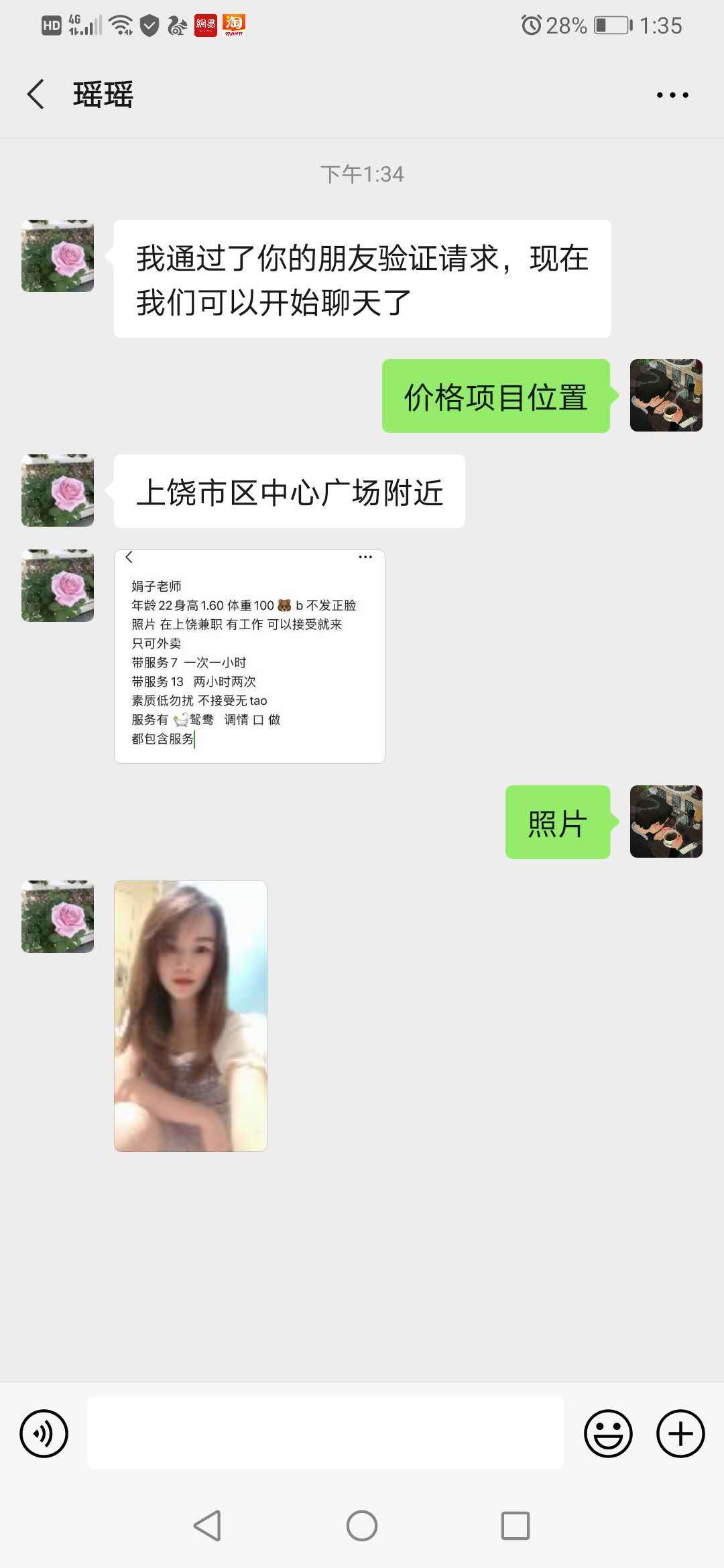Open the emoji picker
This screenshot has width=724, height=1568.
608,1433
